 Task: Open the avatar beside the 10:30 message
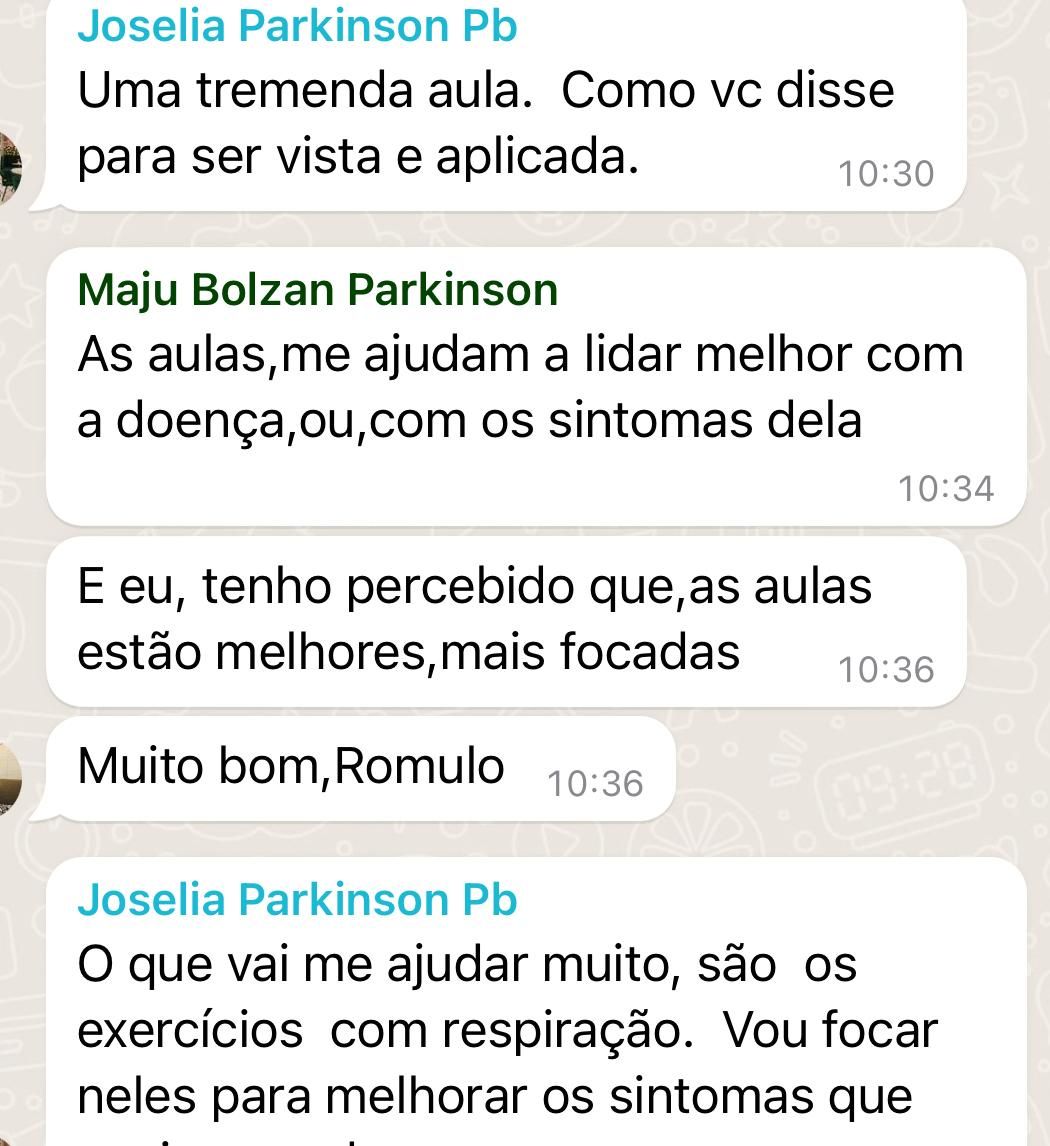click(x=10, y=165)
